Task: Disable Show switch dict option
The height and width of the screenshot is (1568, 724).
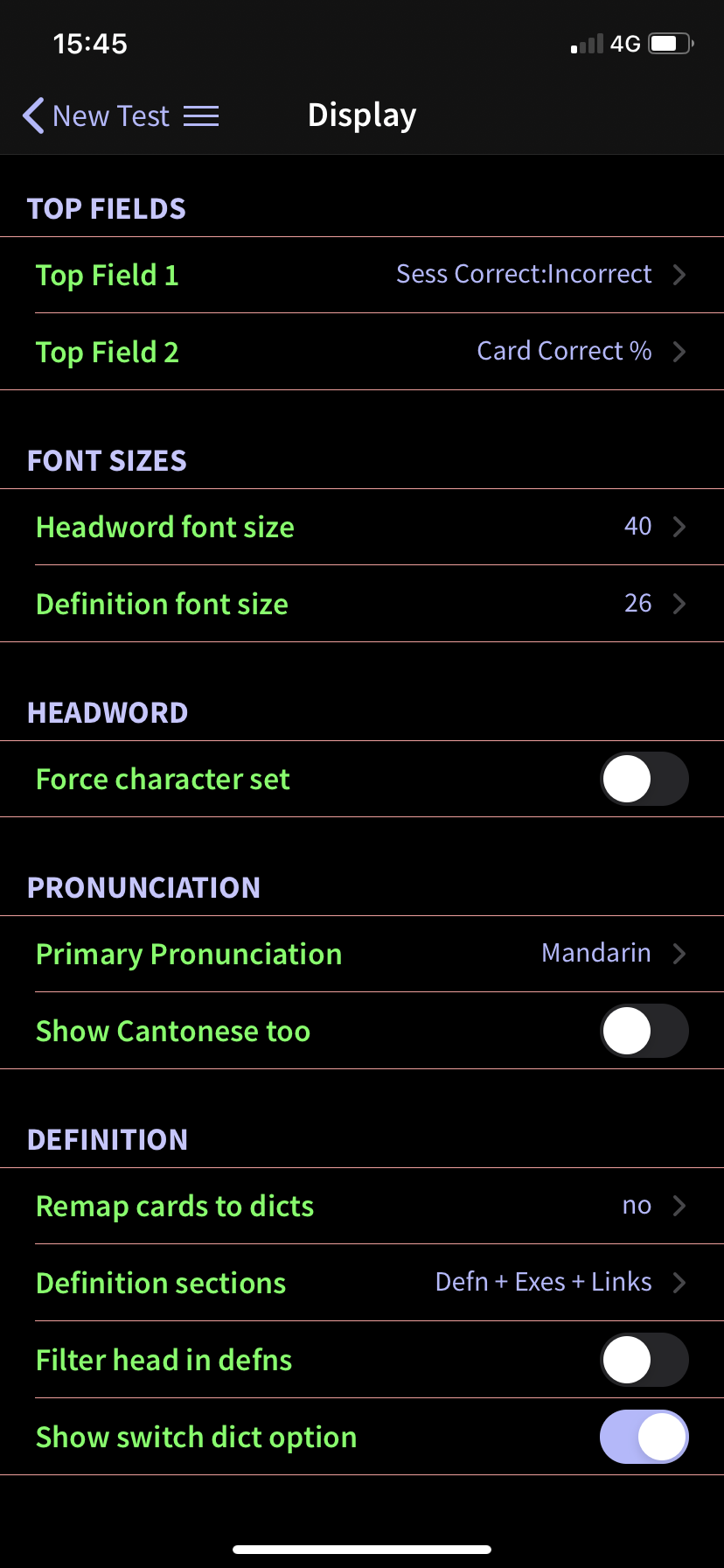Action: point(644,1437)
